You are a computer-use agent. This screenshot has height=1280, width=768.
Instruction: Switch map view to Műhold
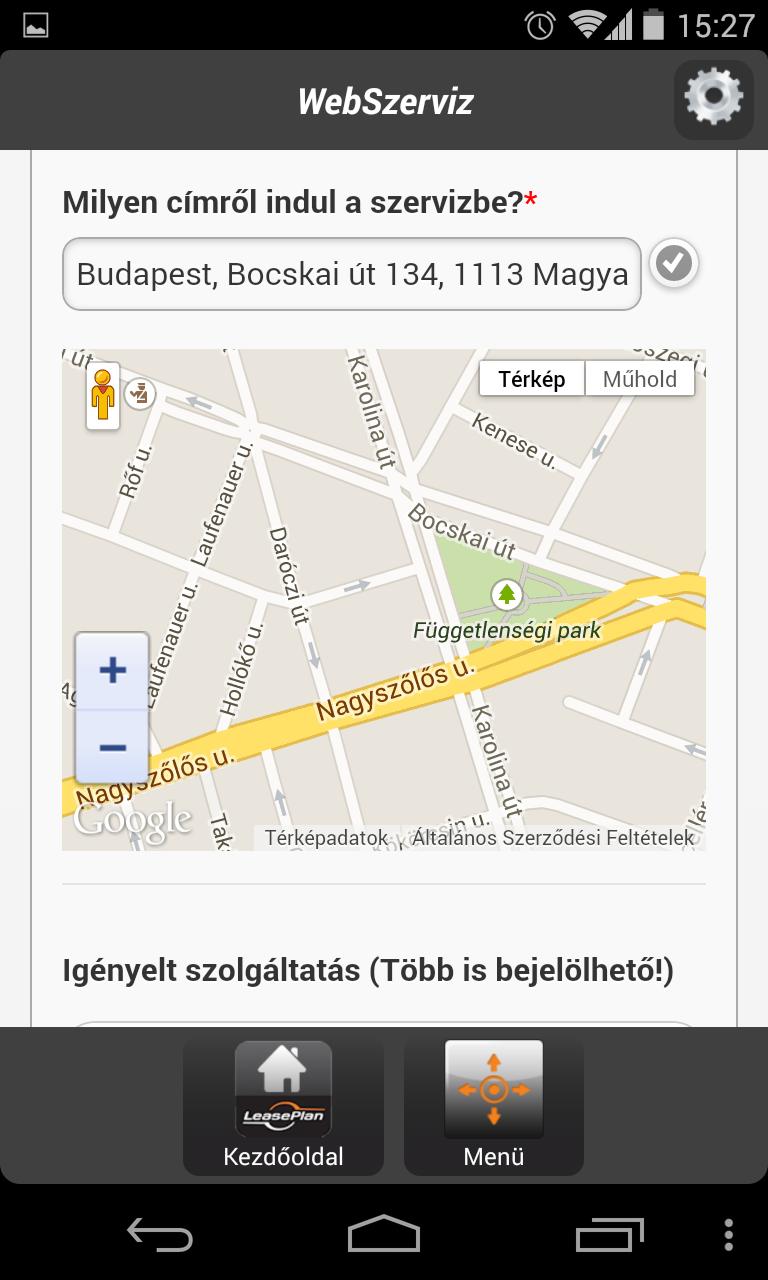click(640, 378)
